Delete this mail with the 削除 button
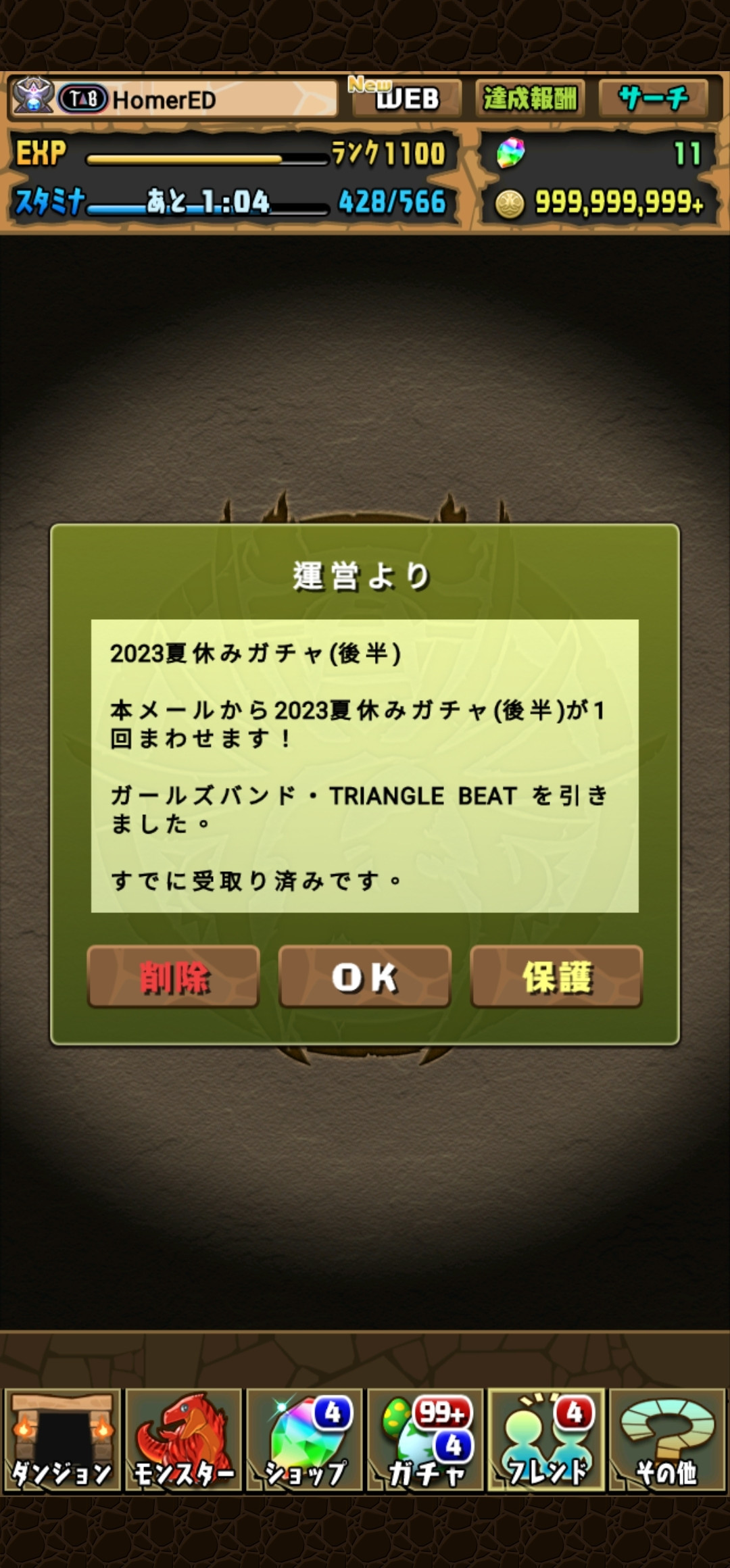730x1568 pixels. tap(174, 977)
